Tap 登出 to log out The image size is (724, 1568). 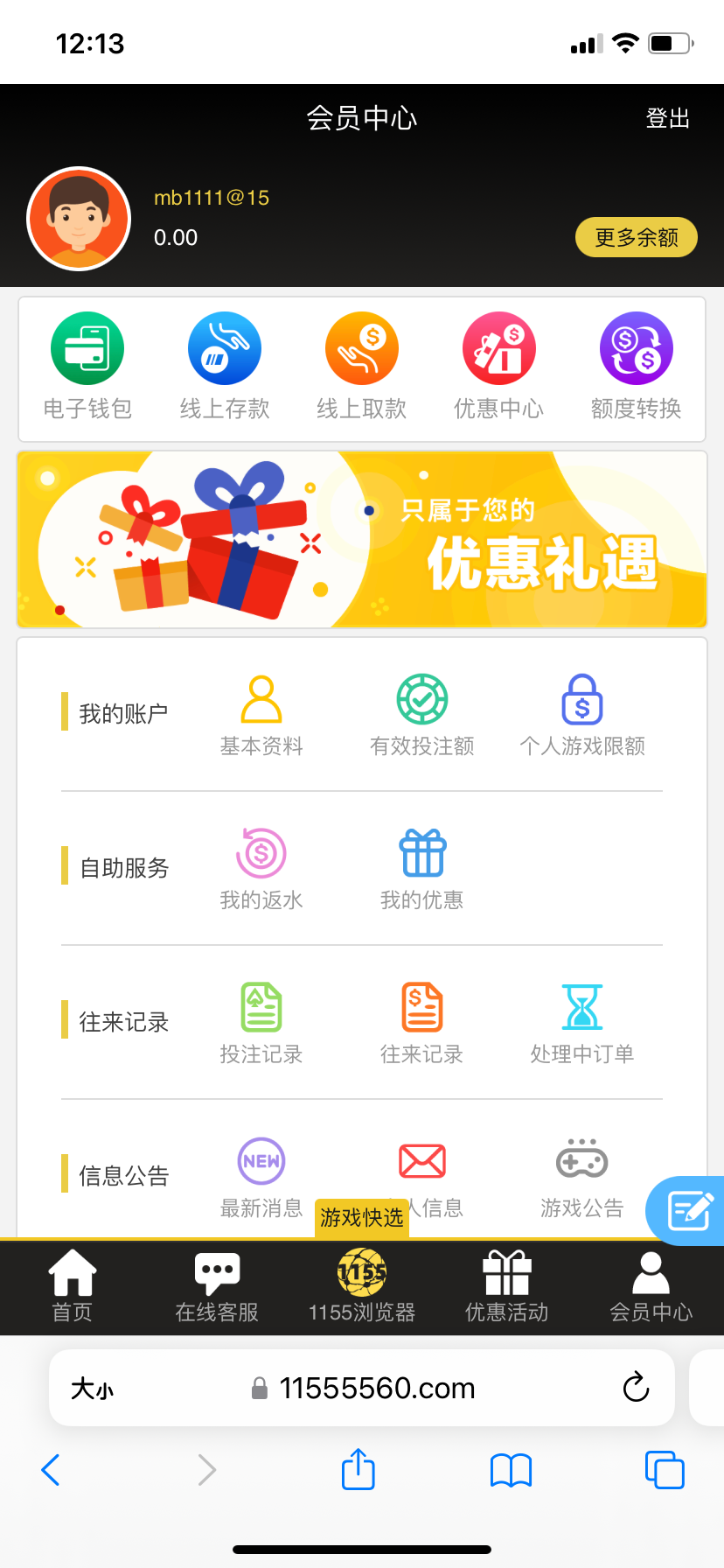coord(668,118)
